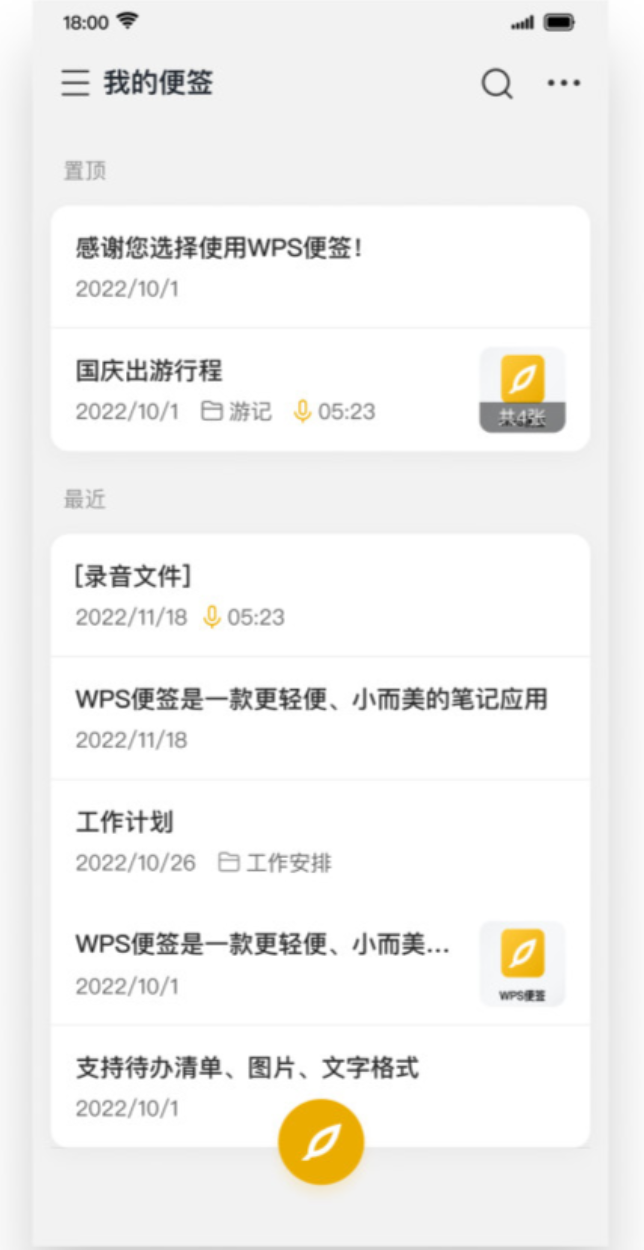Open the 工作计划 note
Viewport: 644px width, 1250px height.
320,842
